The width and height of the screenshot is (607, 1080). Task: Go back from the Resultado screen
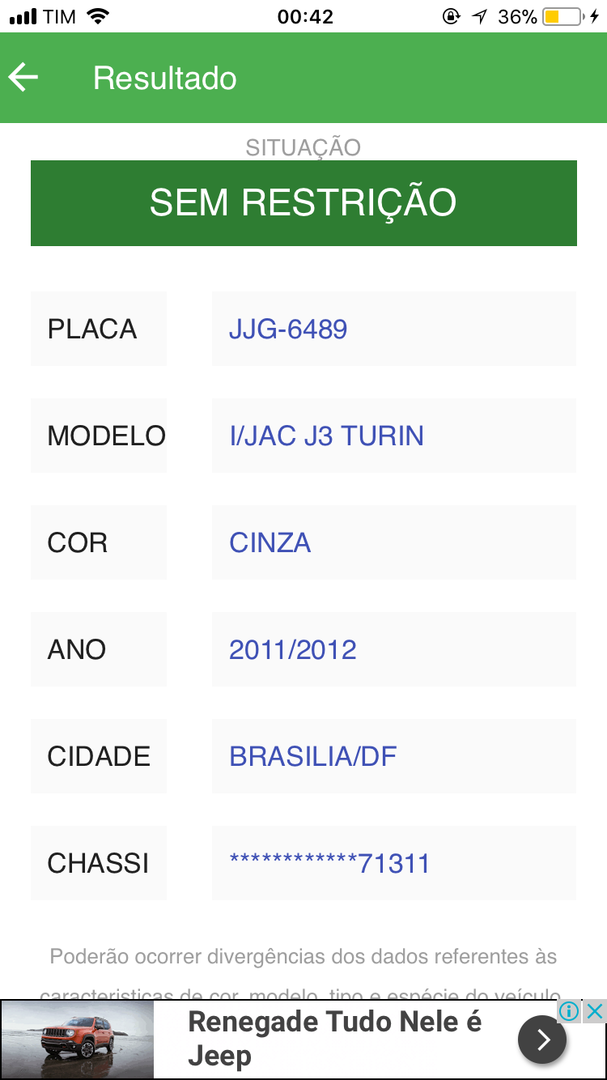(x=23, y=78)
